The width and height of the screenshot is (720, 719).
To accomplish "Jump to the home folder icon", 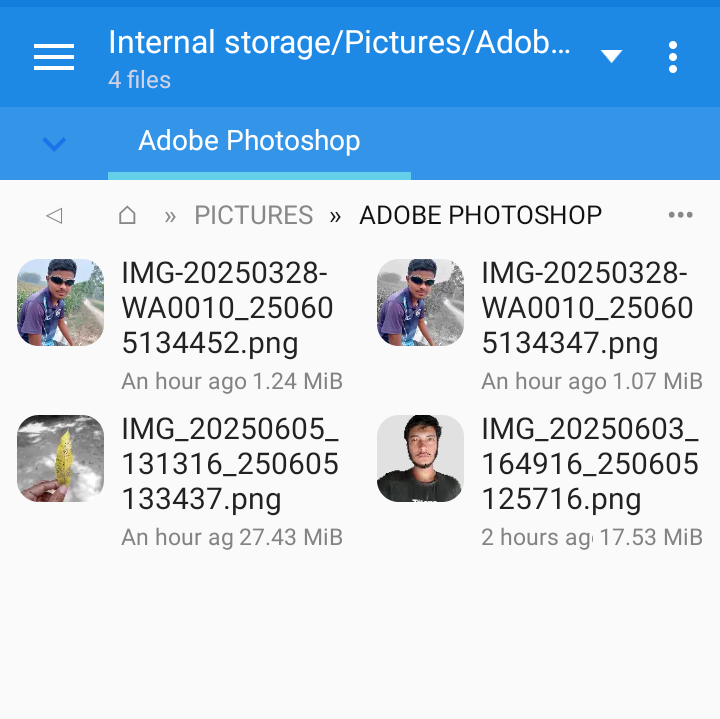I will click(127, 215).
